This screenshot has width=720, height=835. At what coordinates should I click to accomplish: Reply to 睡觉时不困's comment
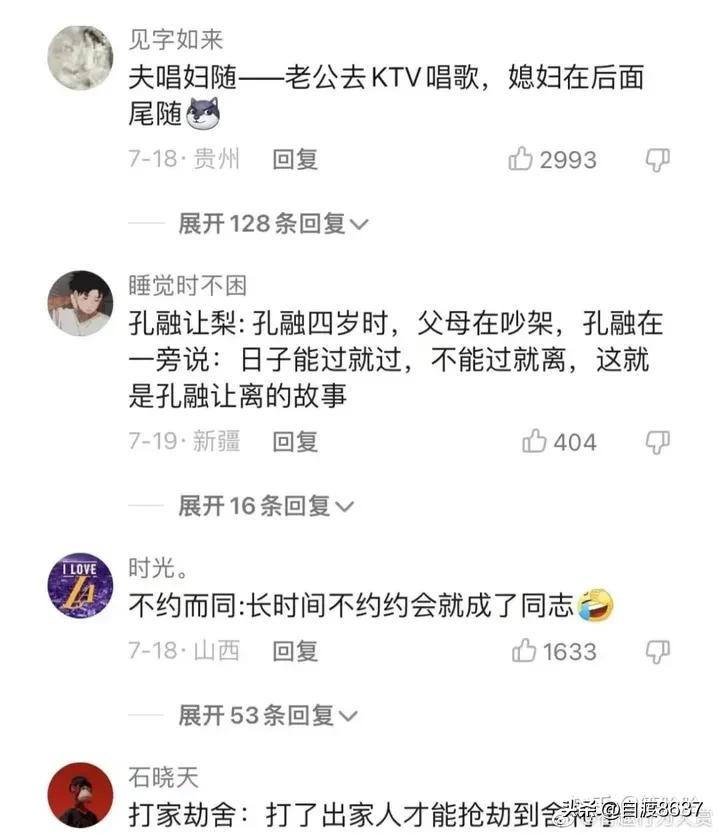click(x=295, y=441)
